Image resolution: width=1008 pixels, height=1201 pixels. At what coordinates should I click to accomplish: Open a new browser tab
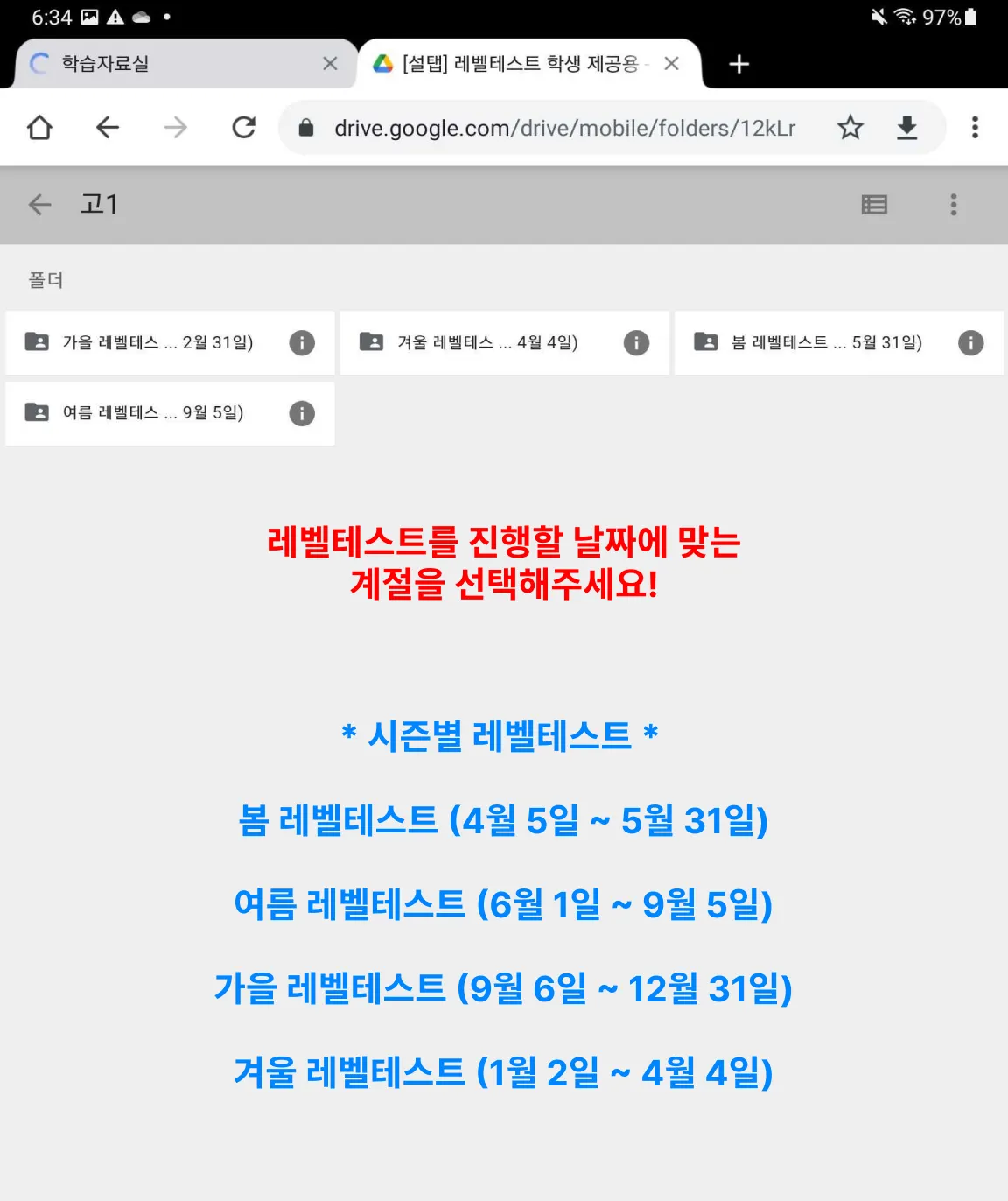[738, 64]
